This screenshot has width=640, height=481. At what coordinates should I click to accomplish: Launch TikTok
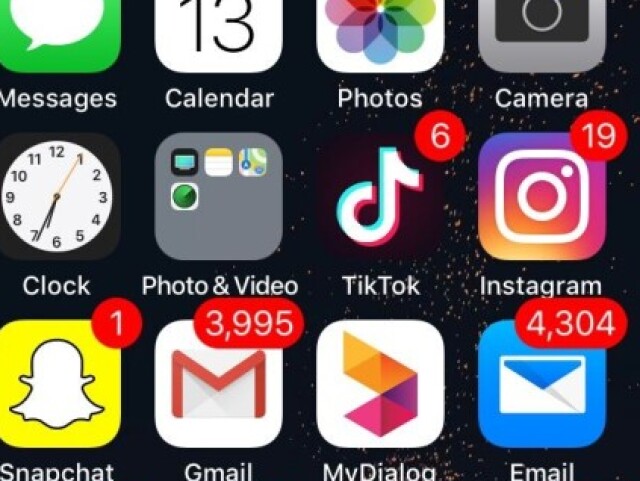pos(380,196)
